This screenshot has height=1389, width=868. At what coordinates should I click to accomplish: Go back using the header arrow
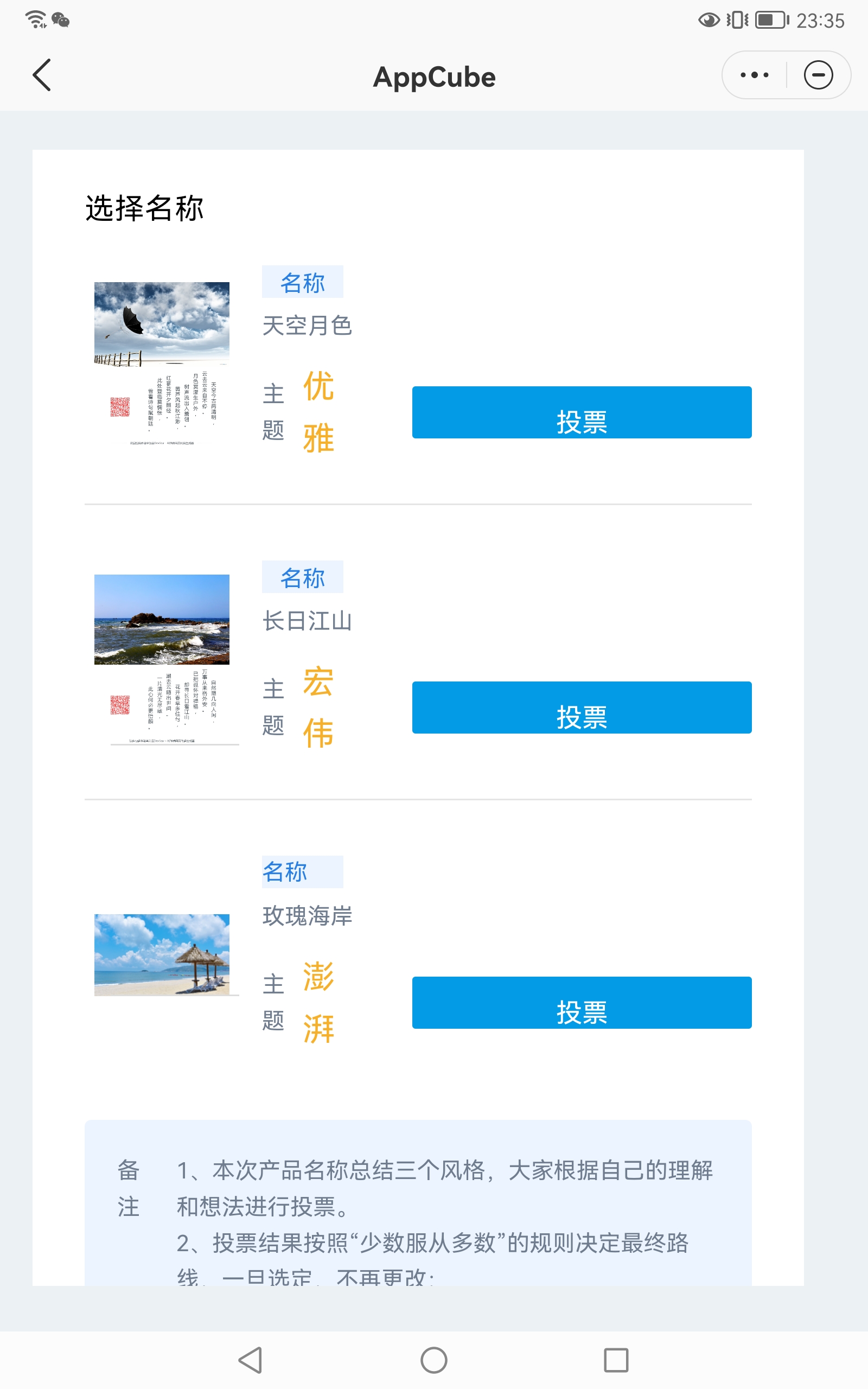tap(42, 75)
